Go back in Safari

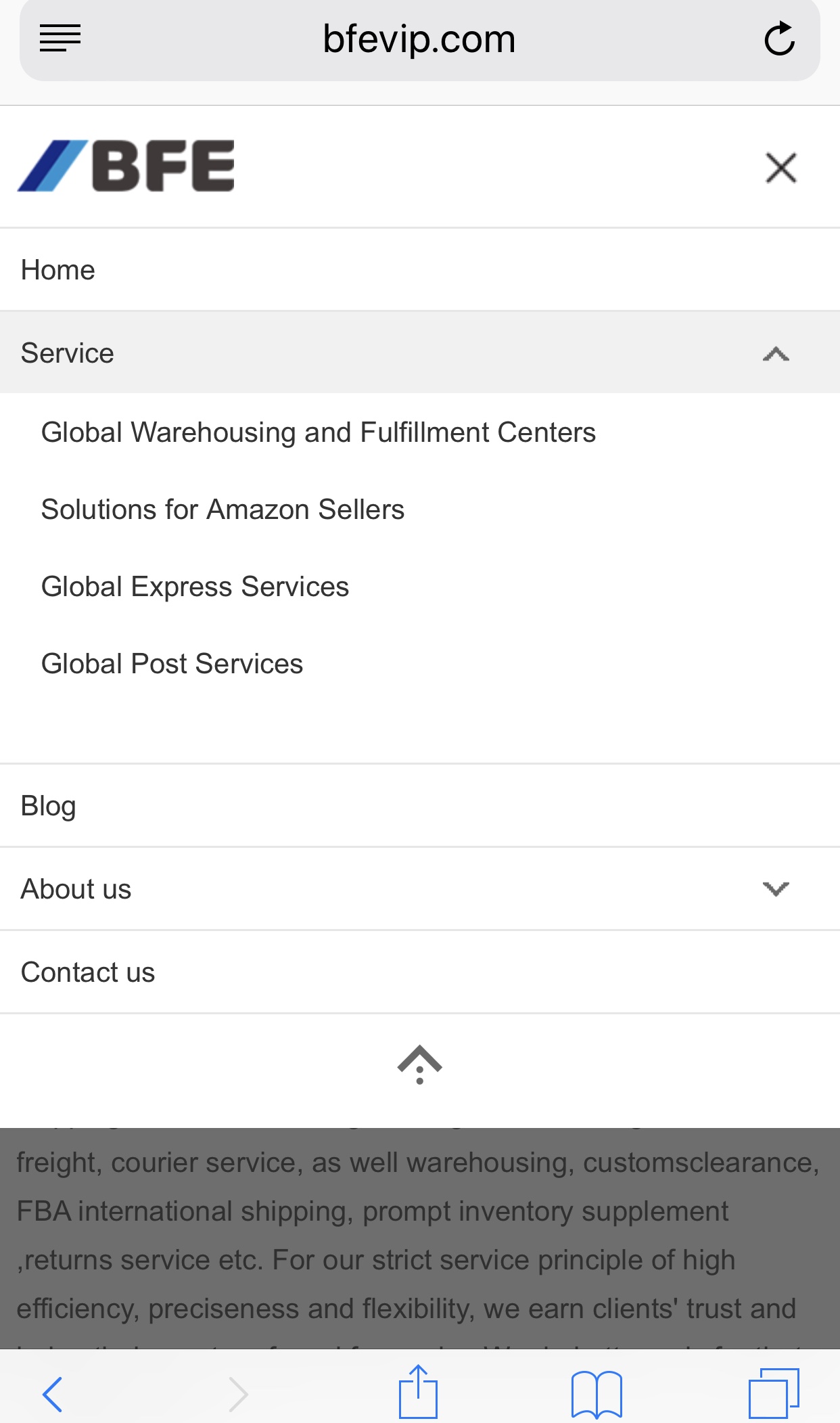(x=53, y=1394)
